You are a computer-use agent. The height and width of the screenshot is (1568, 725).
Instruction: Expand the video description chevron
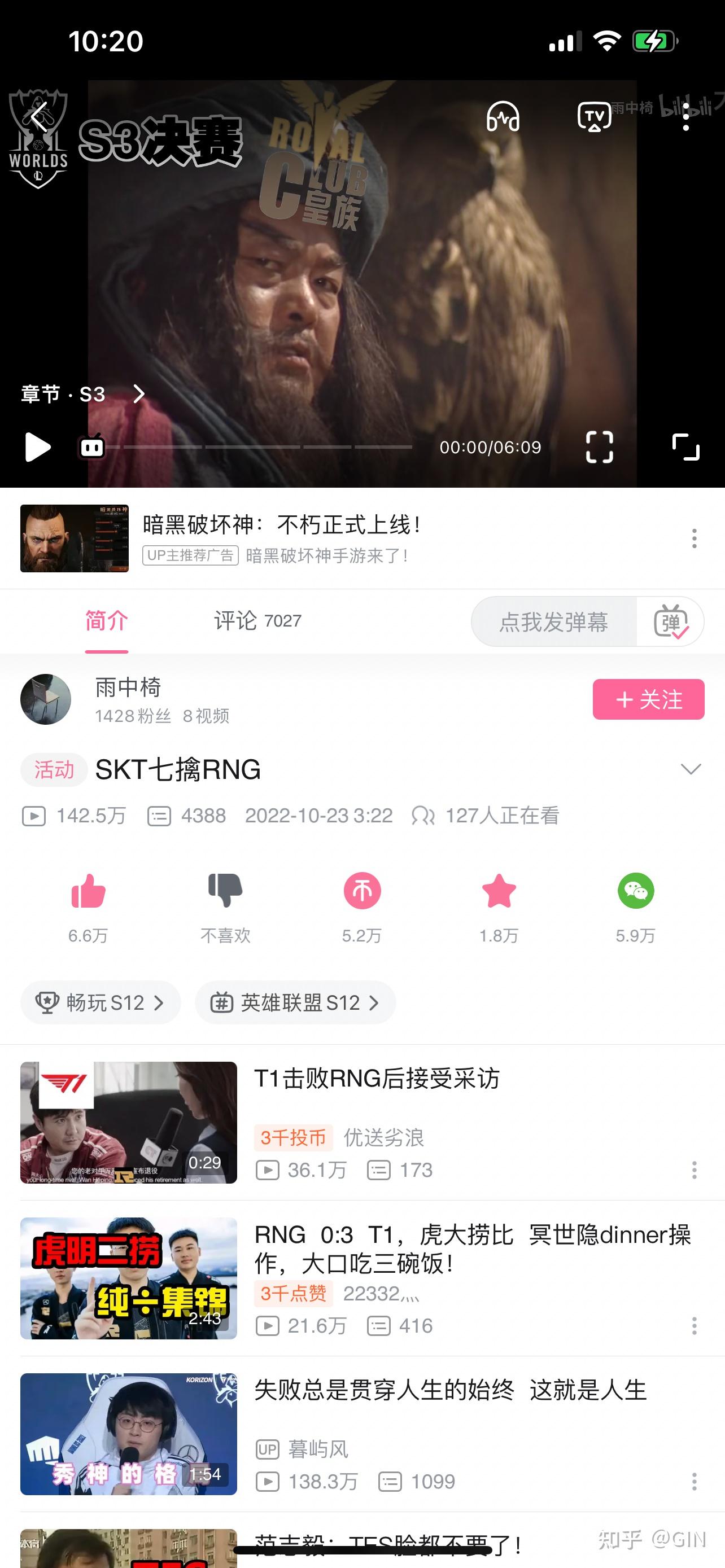(691, 769)
